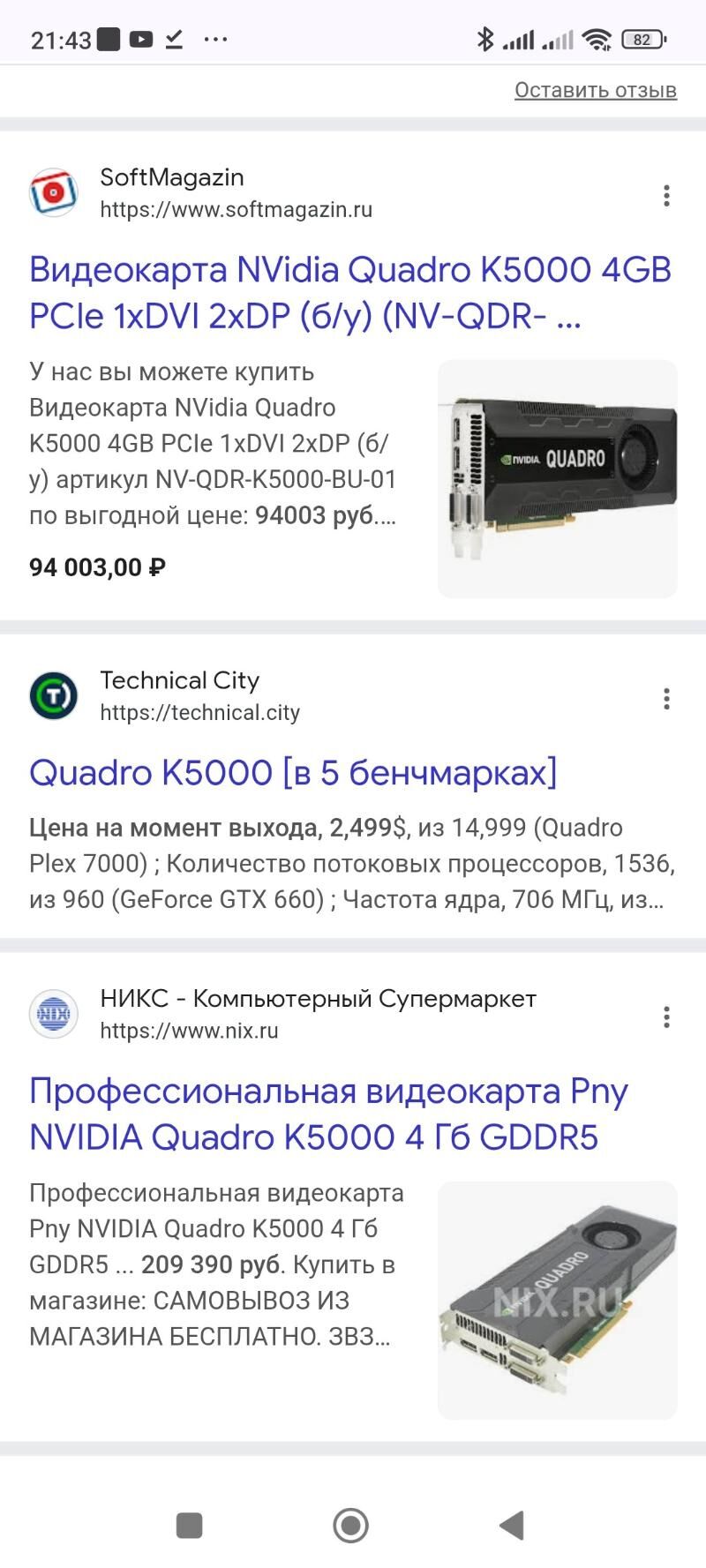
Task: Expand options menu for the НИКС result
Action: (x=666, y=1017)
